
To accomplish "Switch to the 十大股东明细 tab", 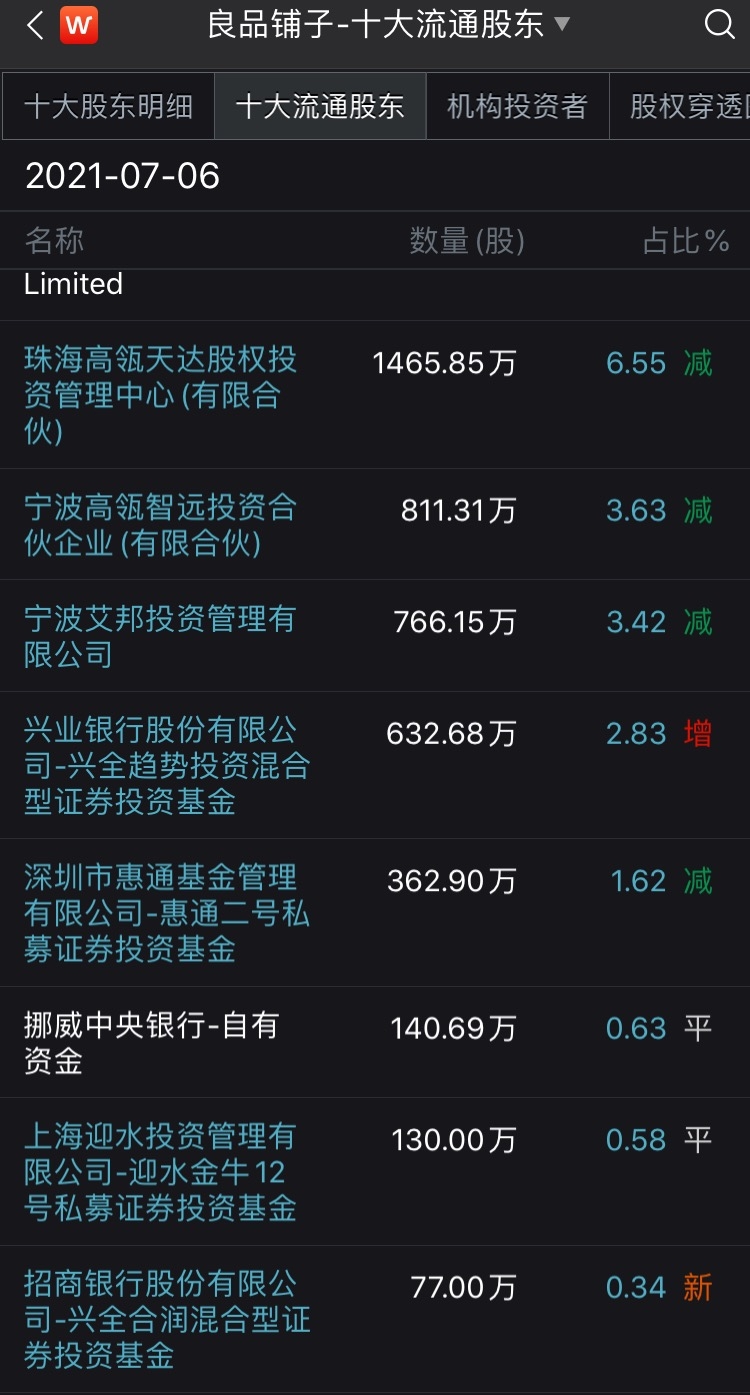I will [108, 106].
